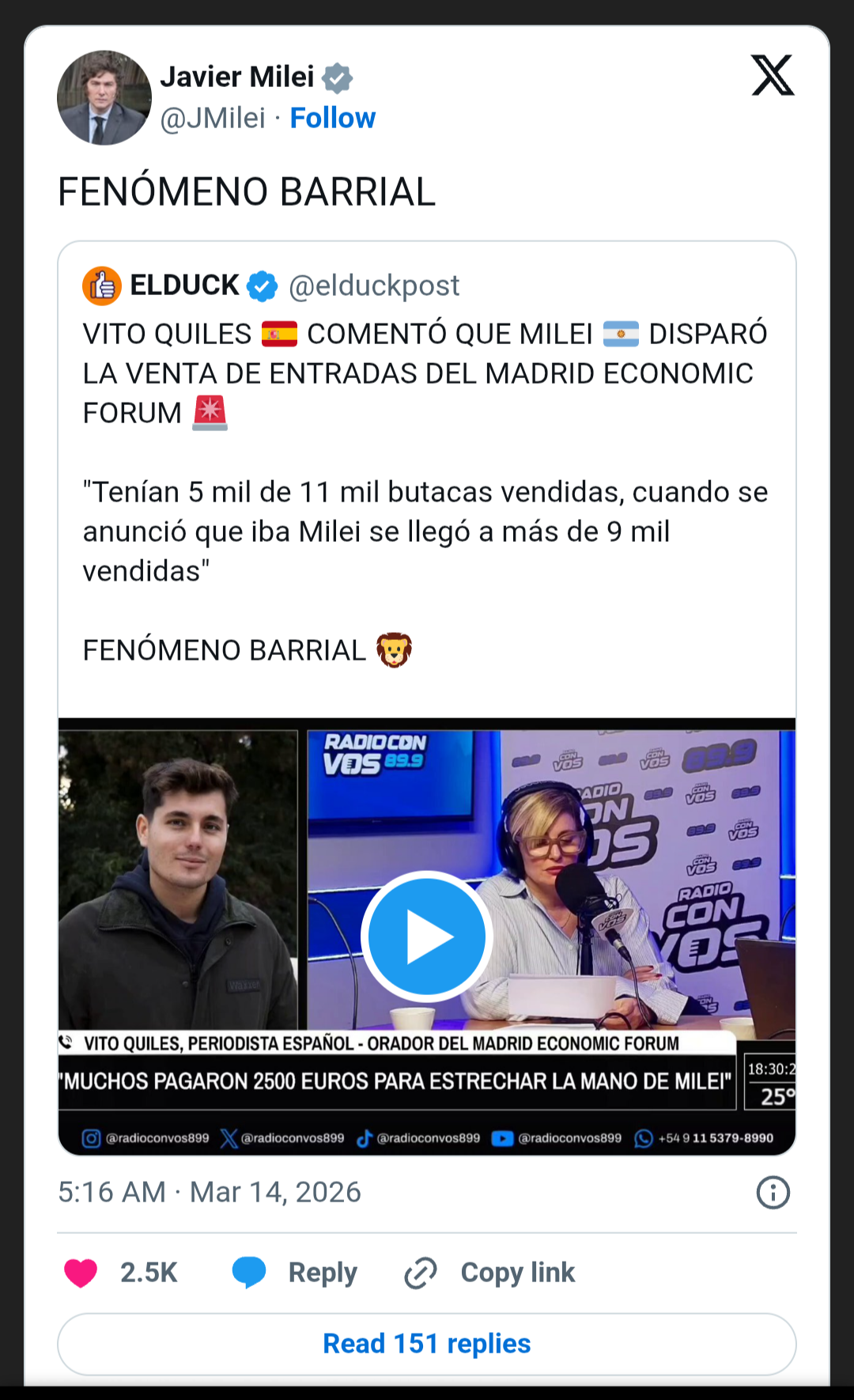
Task: Copy link to this tweet
Action: (490, 1273)
